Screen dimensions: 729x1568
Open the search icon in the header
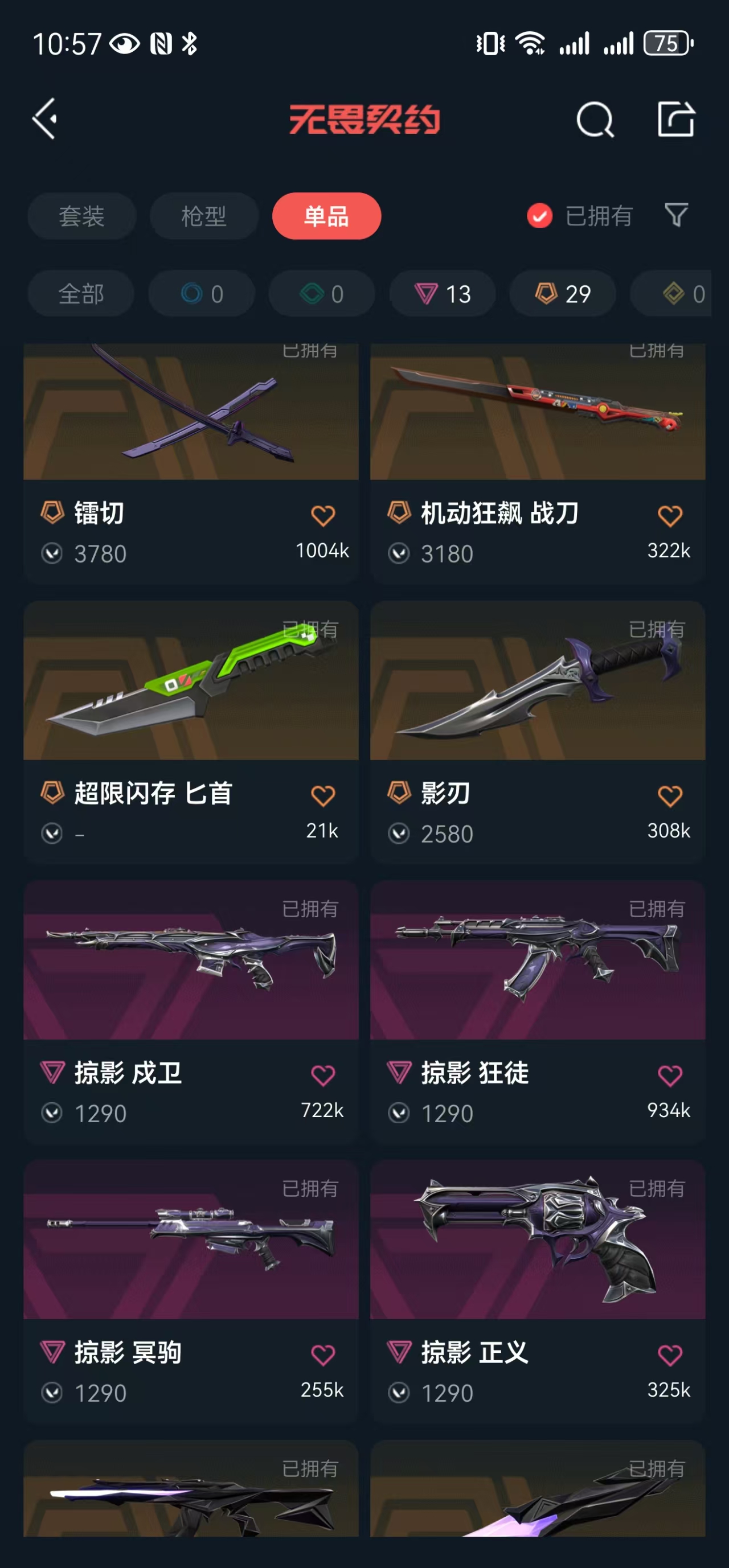595,120
